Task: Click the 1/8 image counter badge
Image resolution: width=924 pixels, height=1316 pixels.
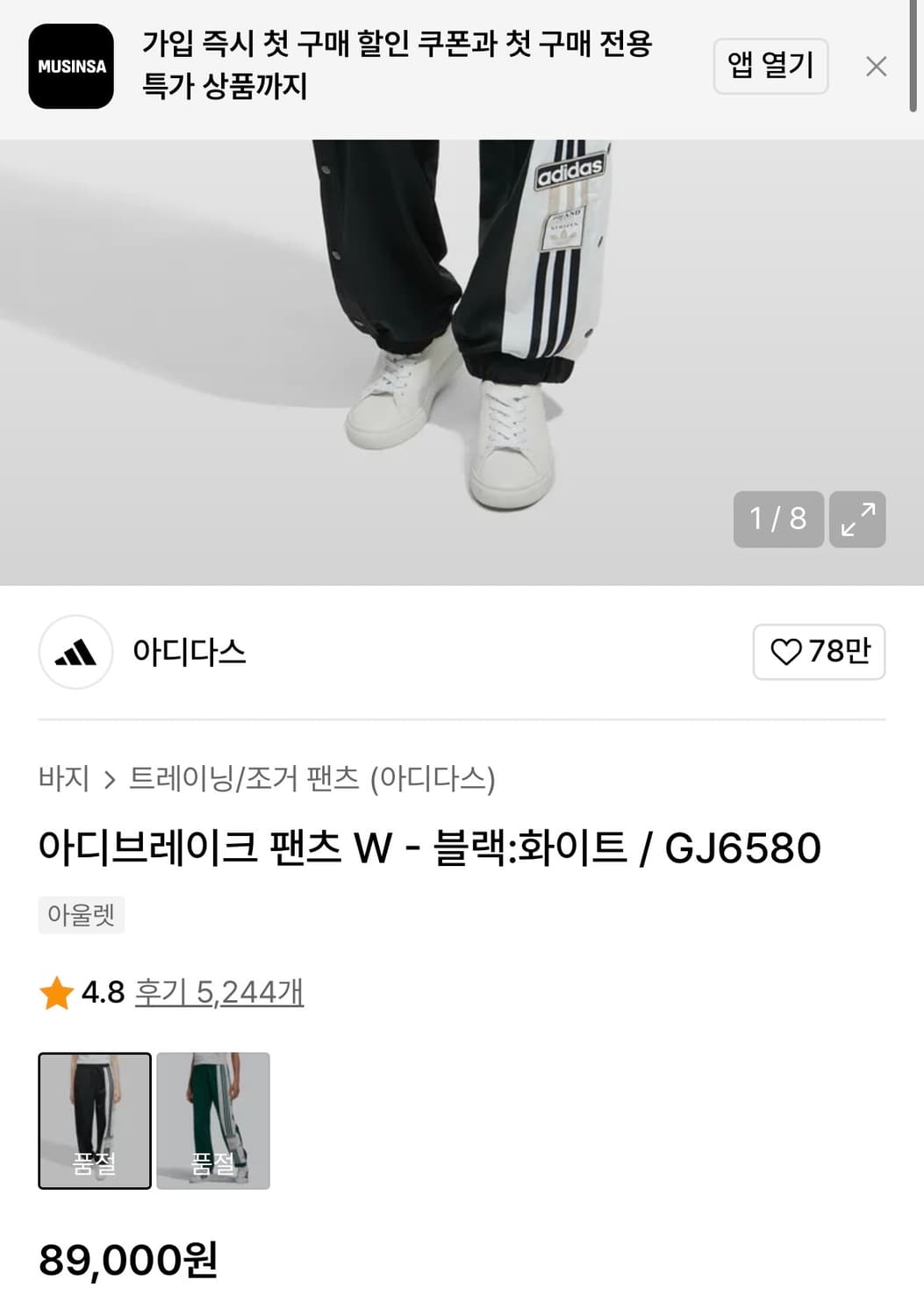Action: point(777,519)
